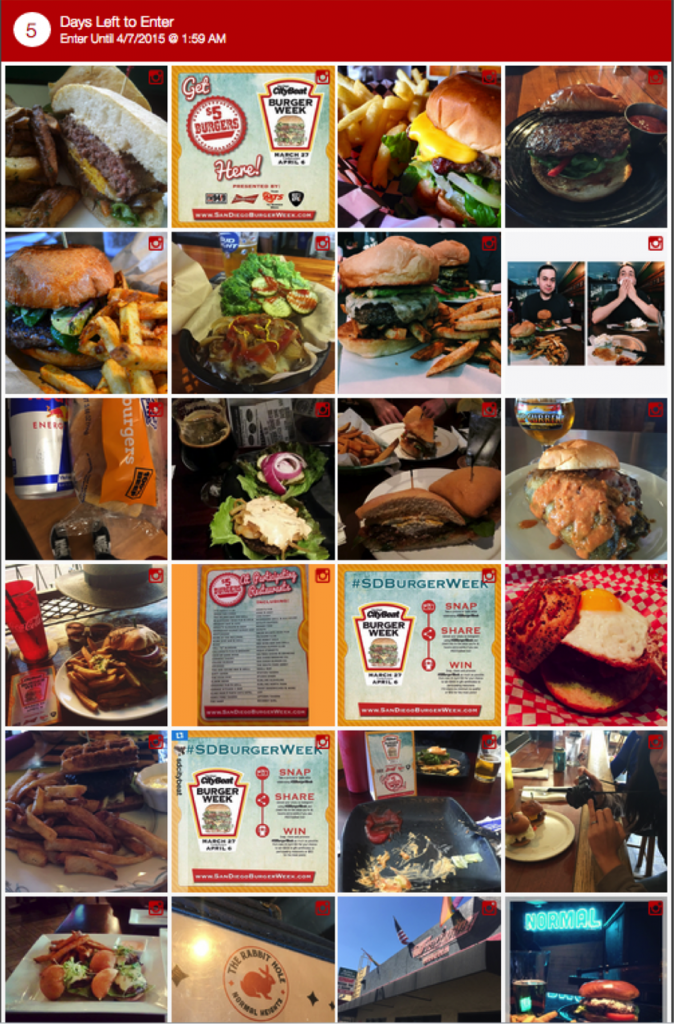Open the Get $5 Burgers Here poster tile
The image size is (674, 1024).
[x=252, y=147]
